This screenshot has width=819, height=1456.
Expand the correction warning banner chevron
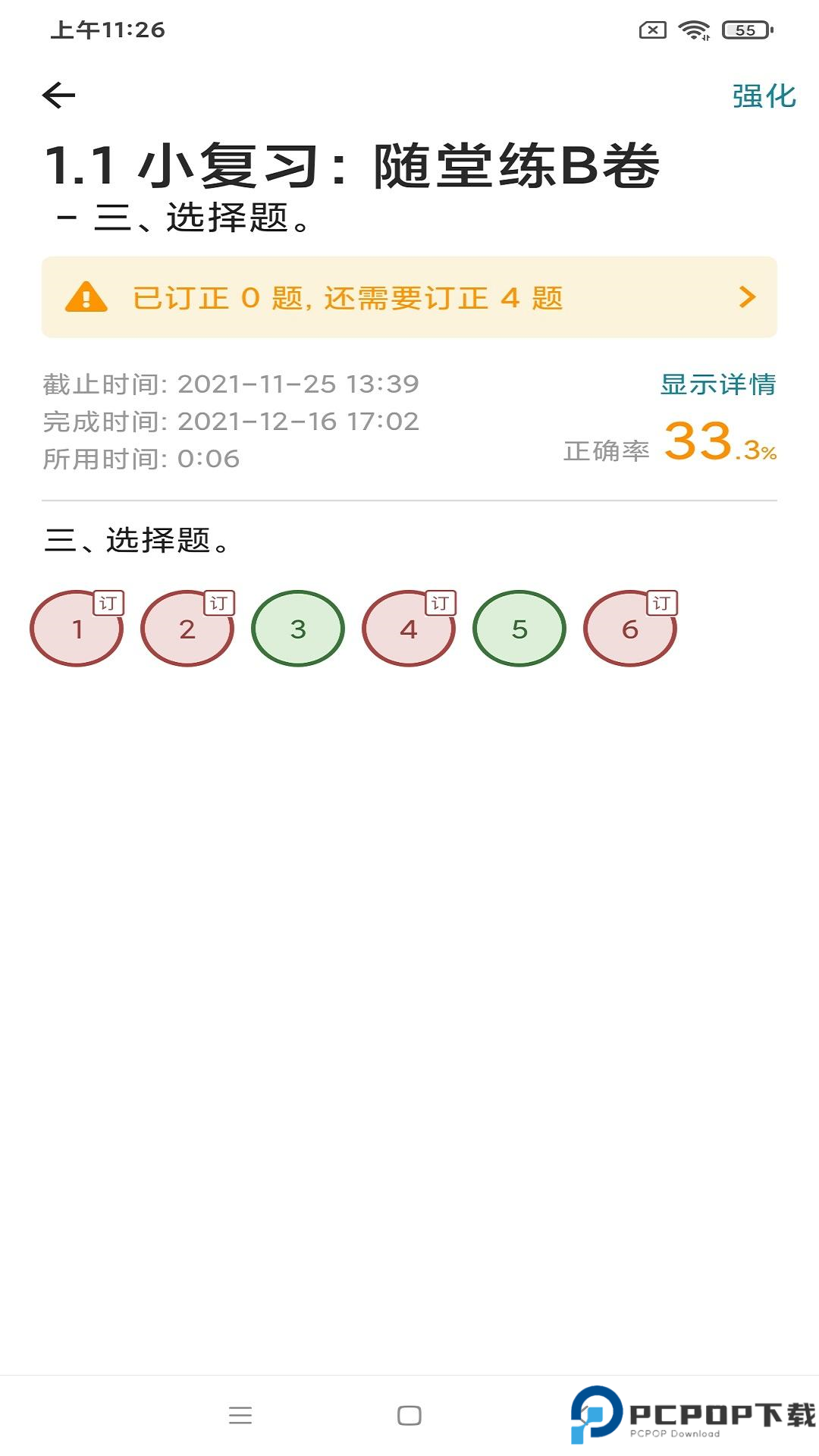coord(748,298)
